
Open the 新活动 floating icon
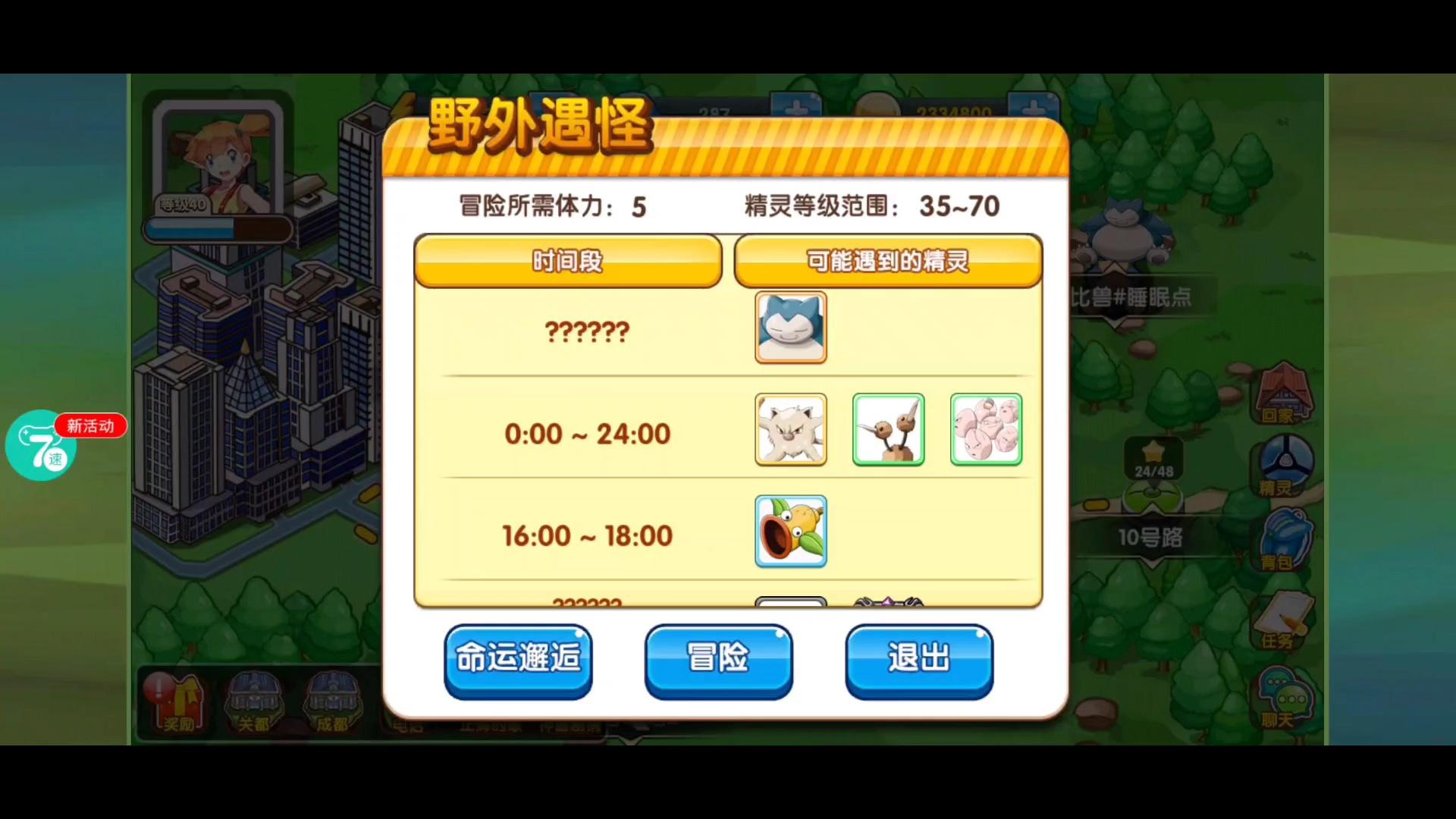pyautogui.click(x=42, y=446)
